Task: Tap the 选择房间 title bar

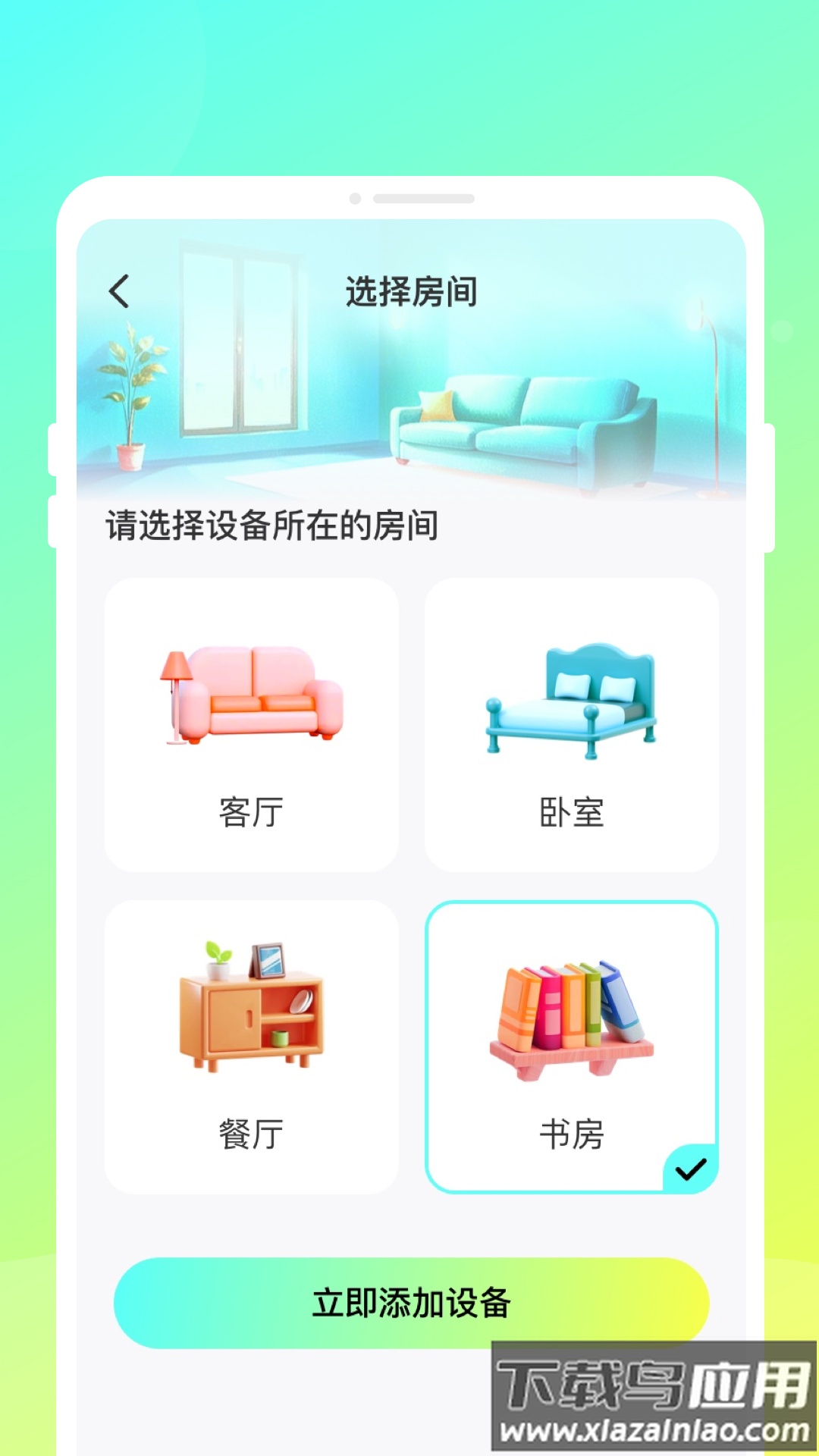Action: pyautogui.click(x=409, y=288)
